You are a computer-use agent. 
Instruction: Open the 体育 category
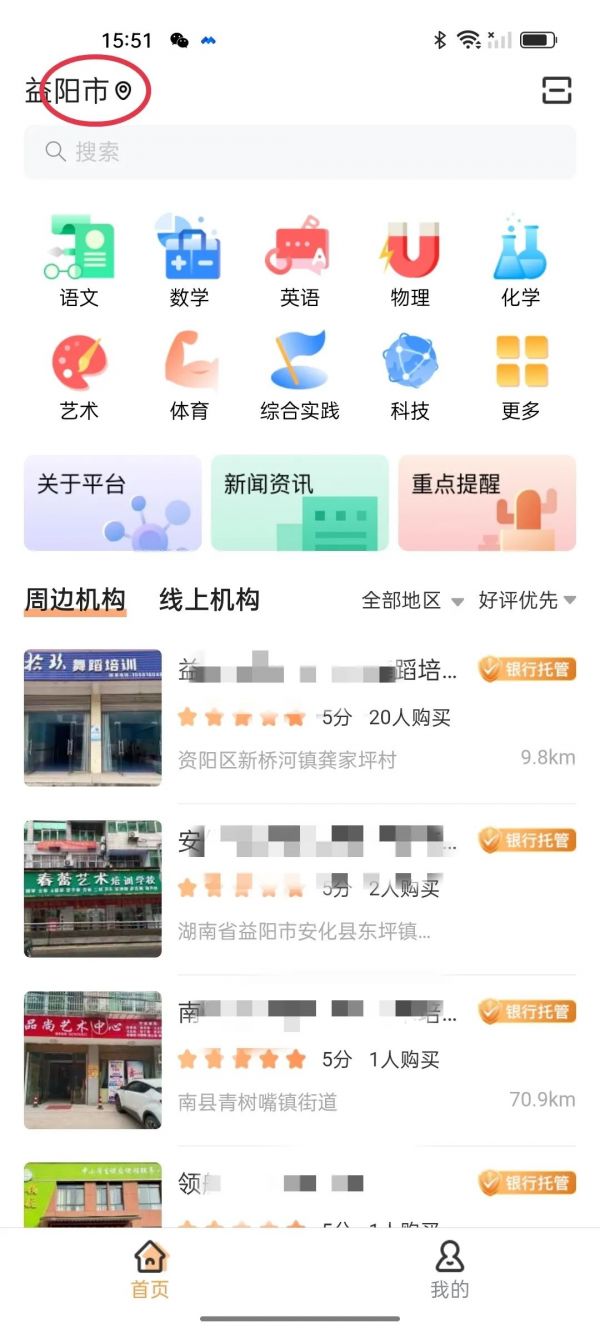[189, 375]
